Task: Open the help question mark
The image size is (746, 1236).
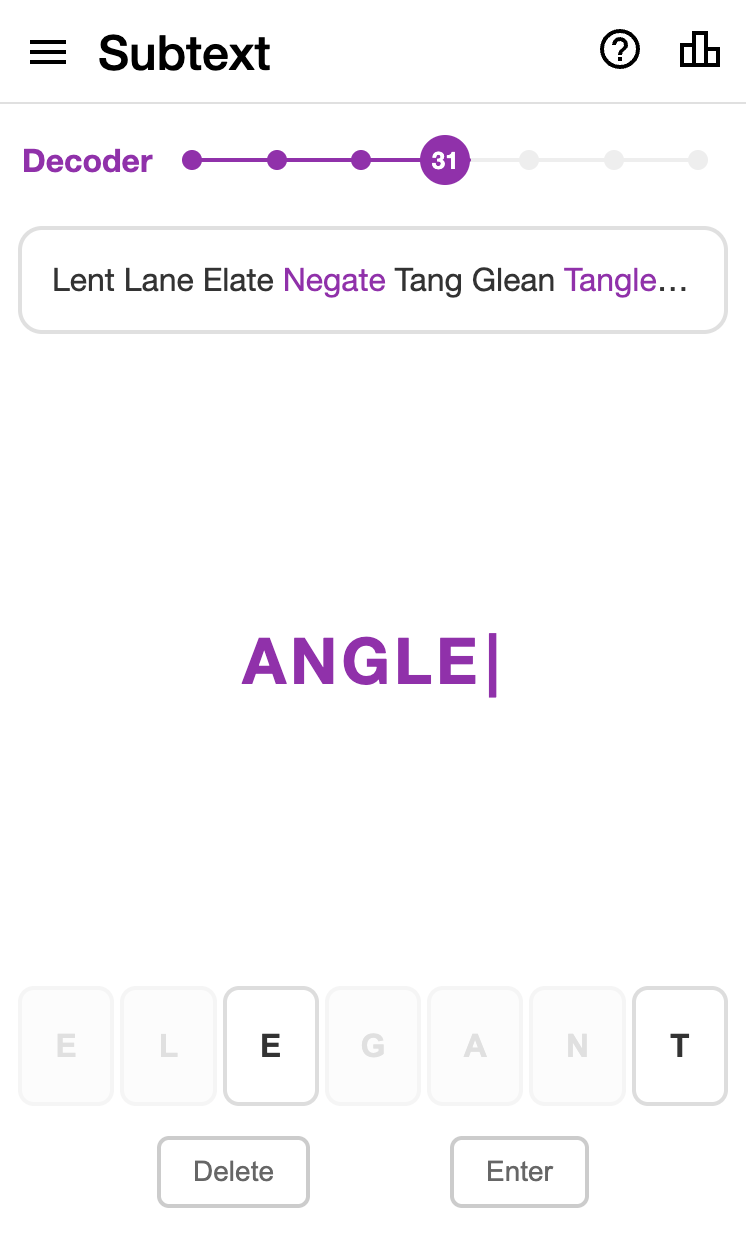Action: point(620,49)
